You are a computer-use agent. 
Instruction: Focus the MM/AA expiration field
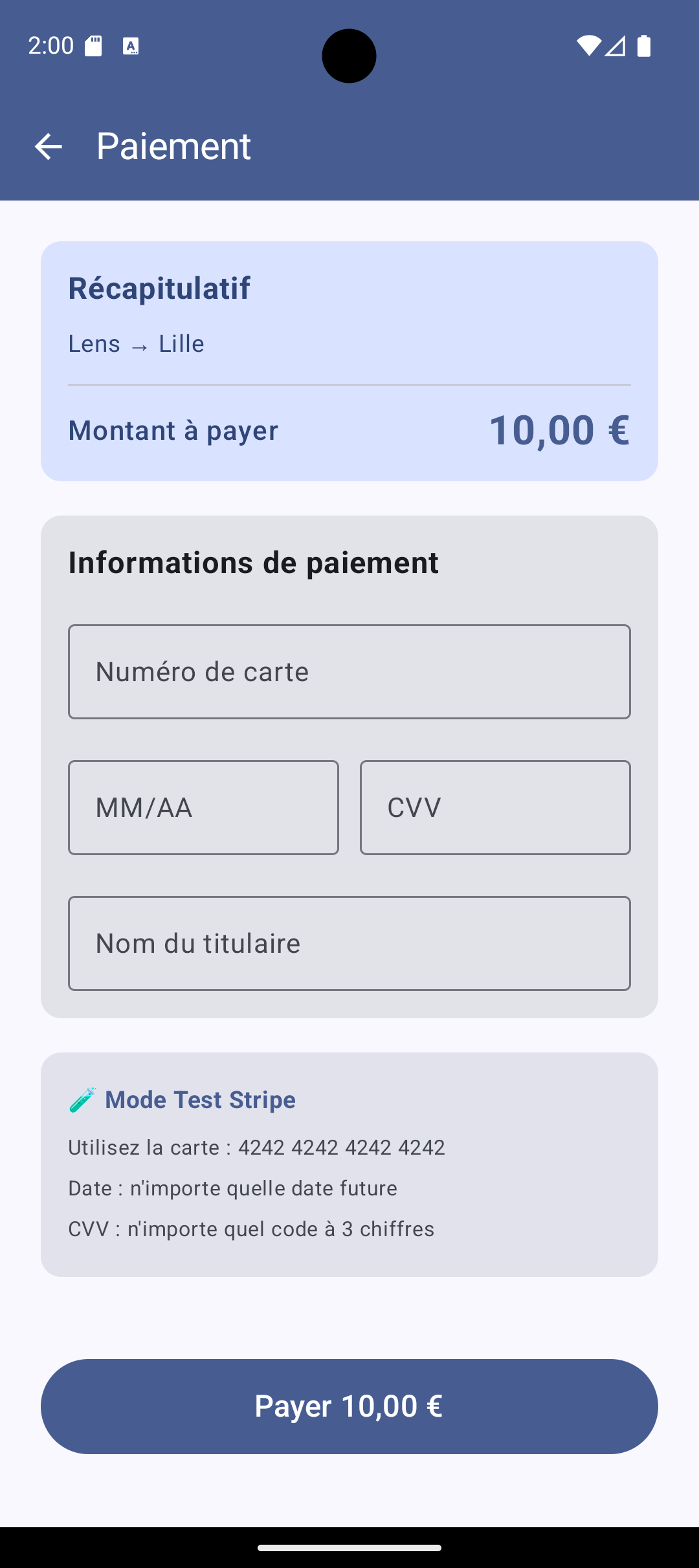coord(203,807)
